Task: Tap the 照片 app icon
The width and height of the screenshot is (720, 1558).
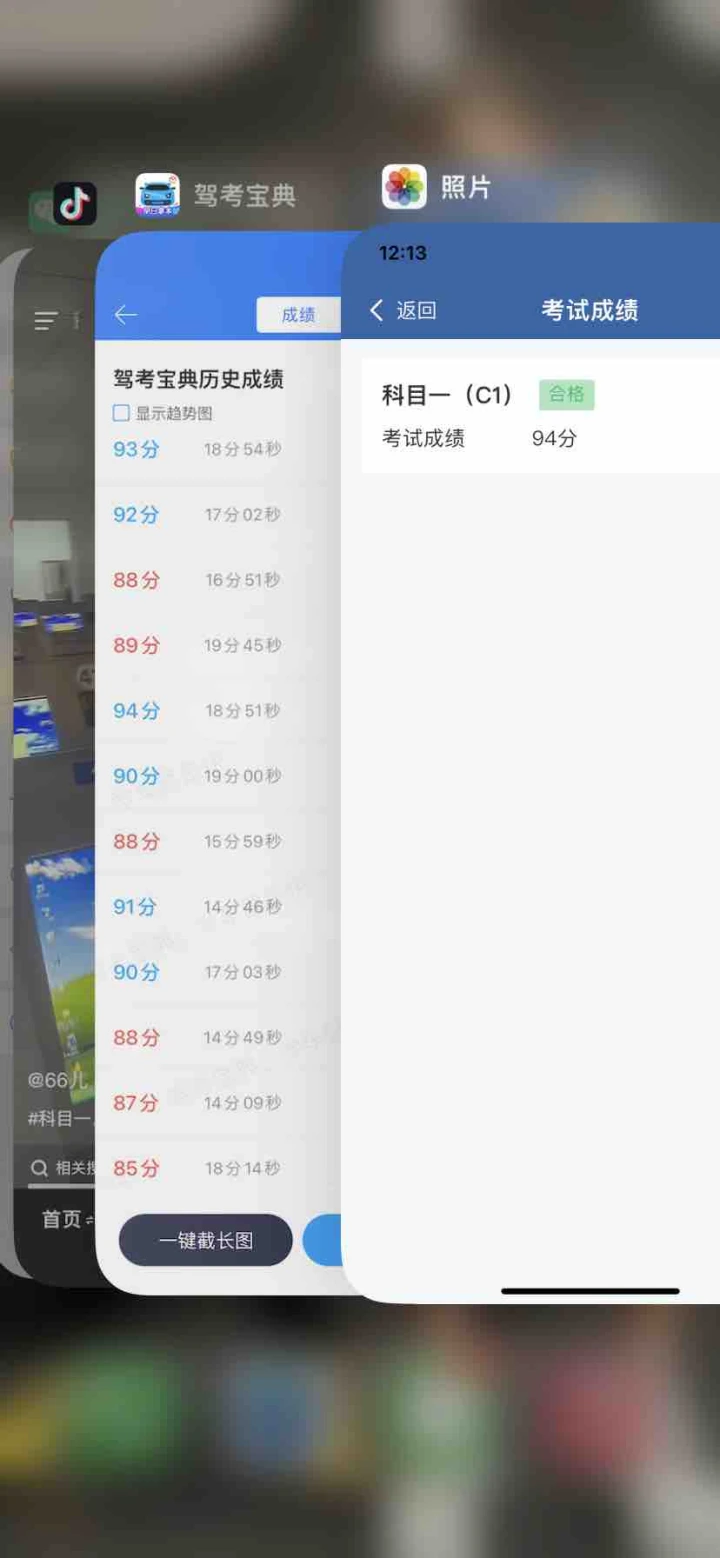Action: (404, 187)
